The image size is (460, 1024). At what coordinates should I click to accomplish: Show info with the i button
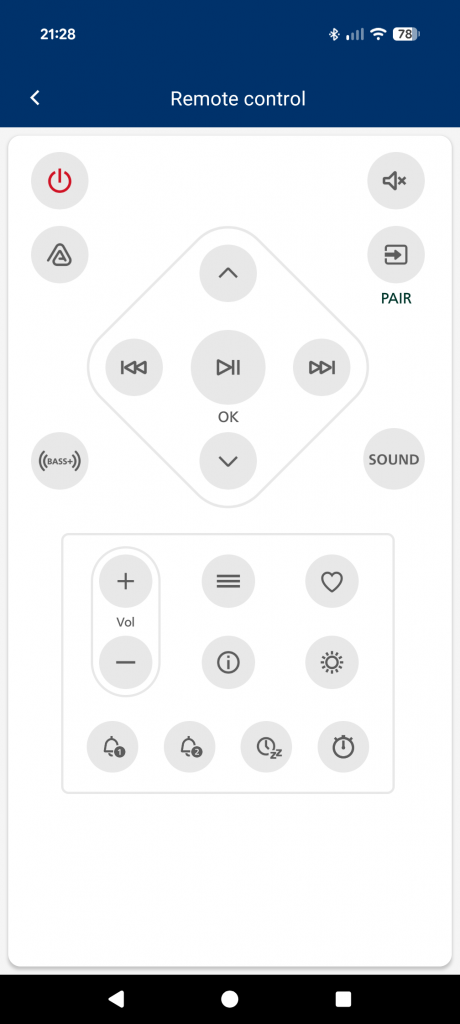point(228,663)
